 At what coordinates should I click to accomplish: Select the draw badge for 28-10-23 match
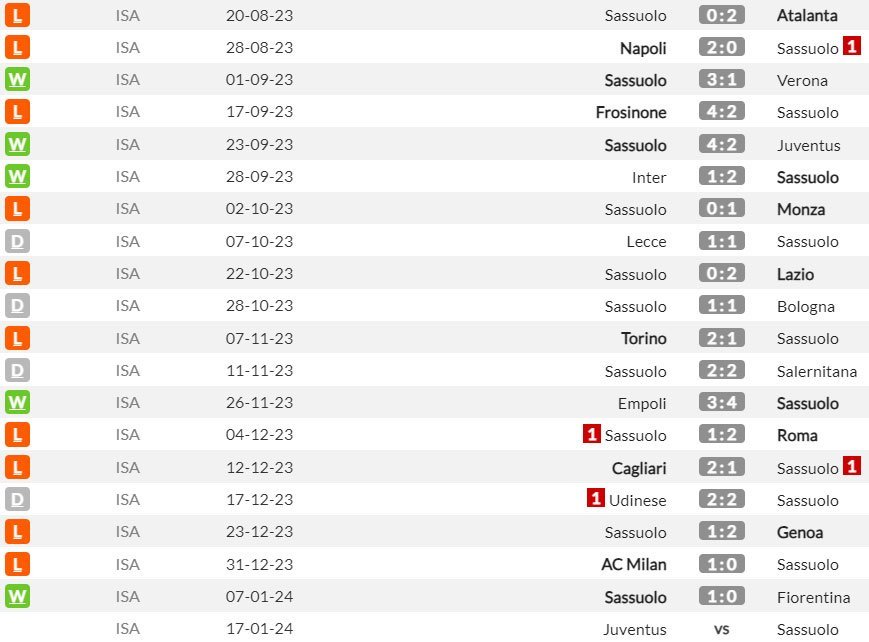(x=17, y=306)
